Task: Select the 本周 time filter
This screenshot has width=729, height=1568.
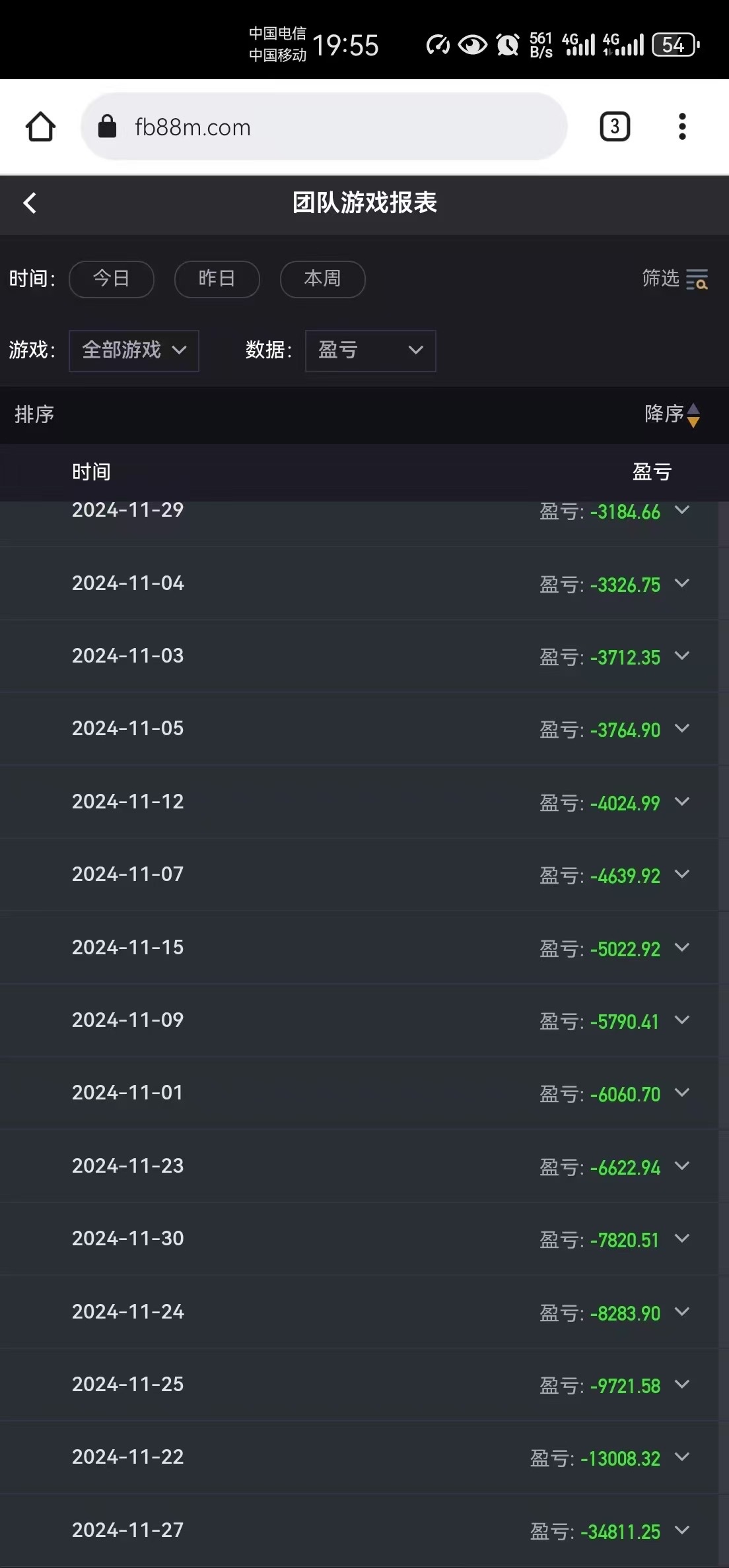Action: 322,278
